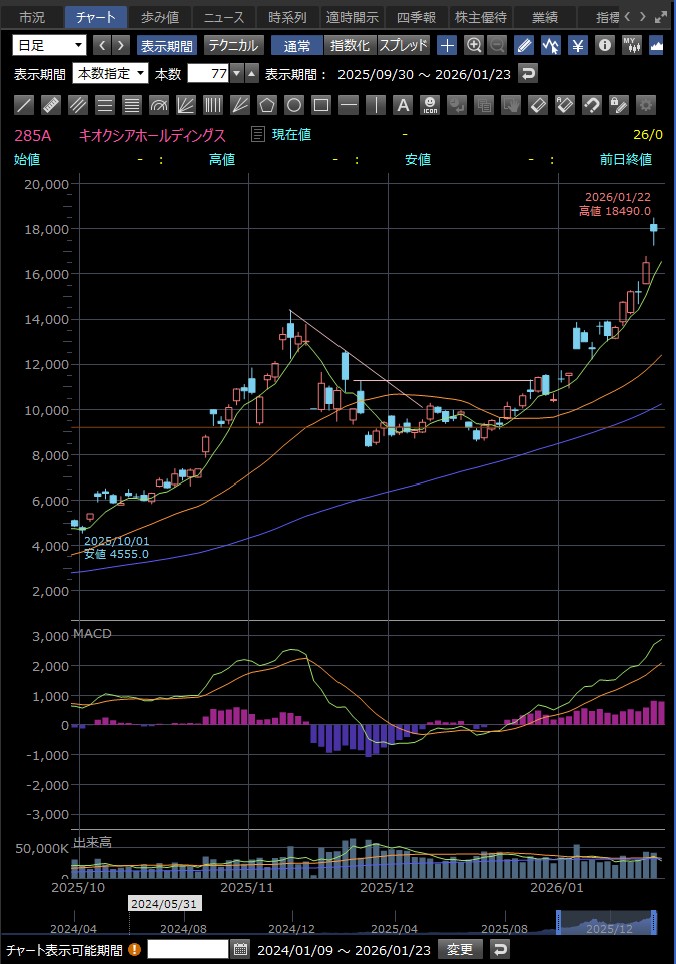Image resolution: width=676 pixels, height=964 pixels.
Task: Switch to スプレッド chart mode
Action: pyautogui.click(x=403, y=45)
